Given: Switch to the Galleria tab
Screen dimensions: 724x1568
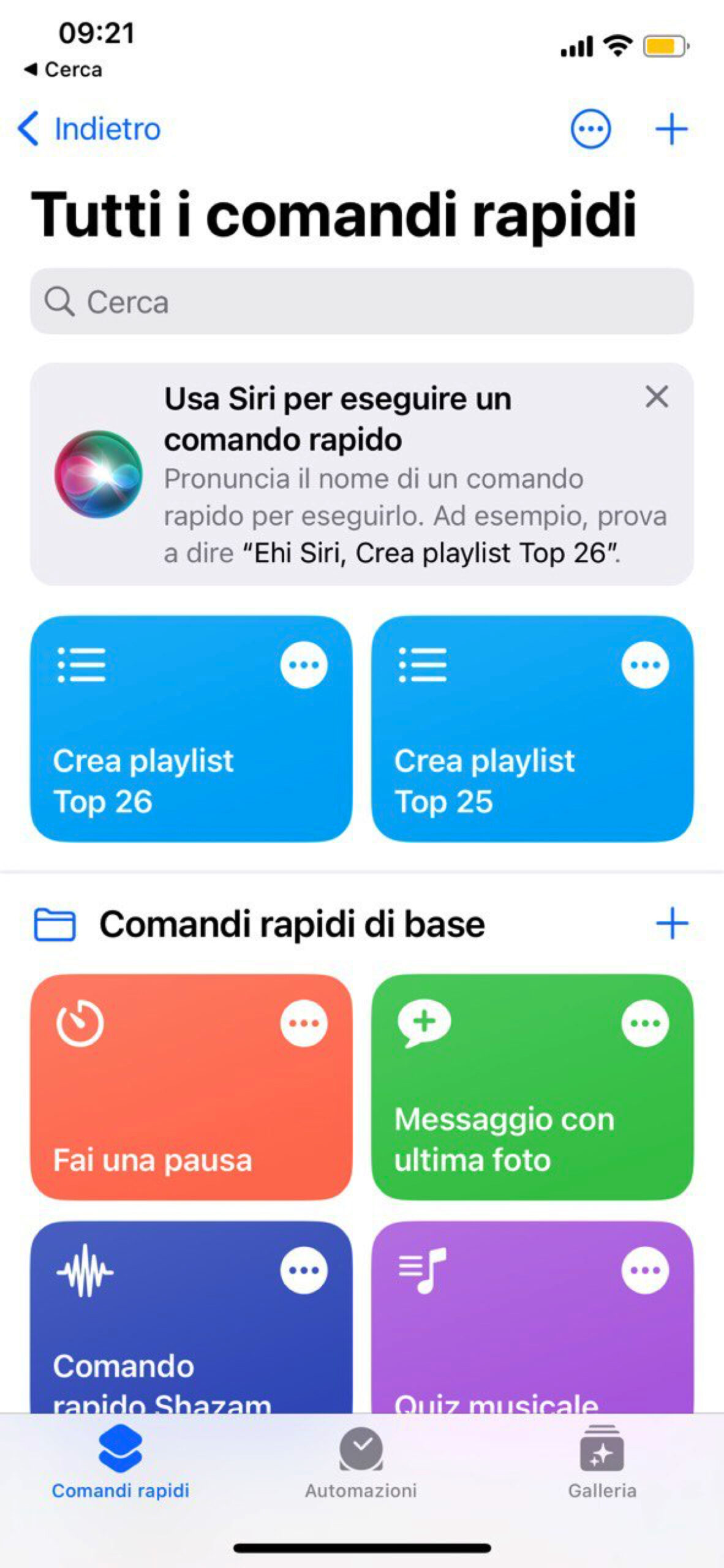Looking at the screenshot, I should tap(602, 1464).
